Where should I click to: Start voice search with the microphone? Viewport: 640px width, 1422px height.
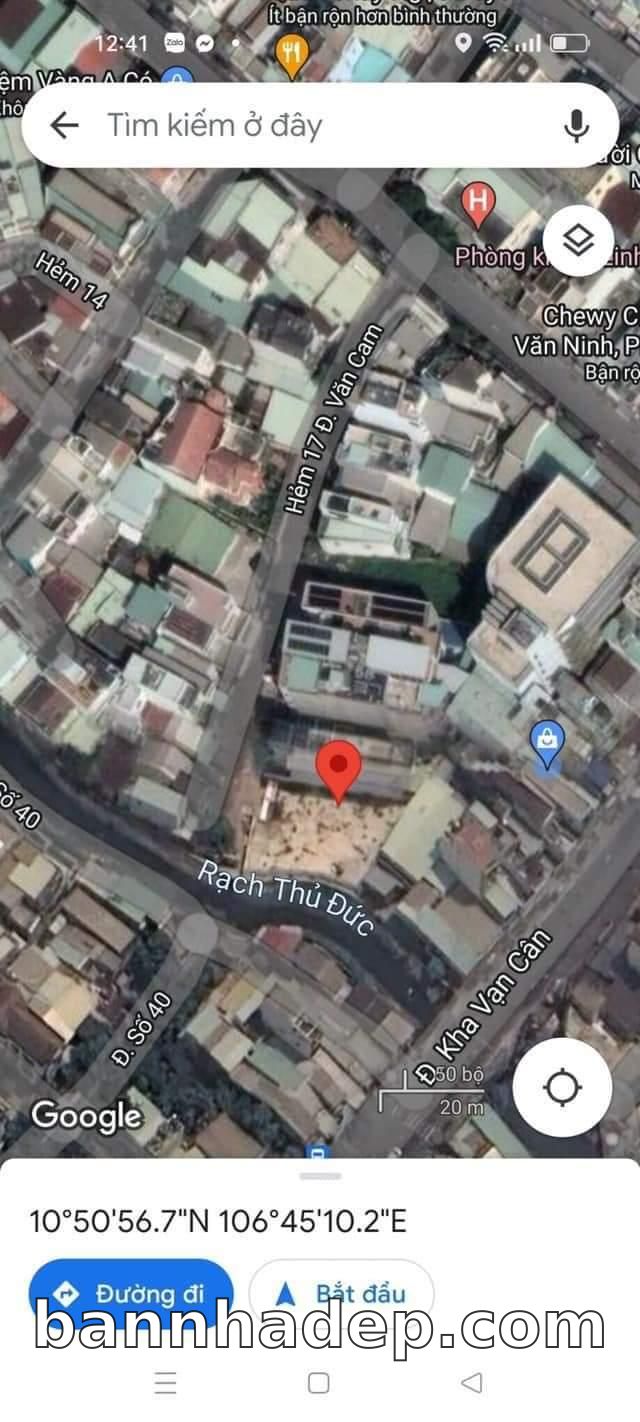576,125
